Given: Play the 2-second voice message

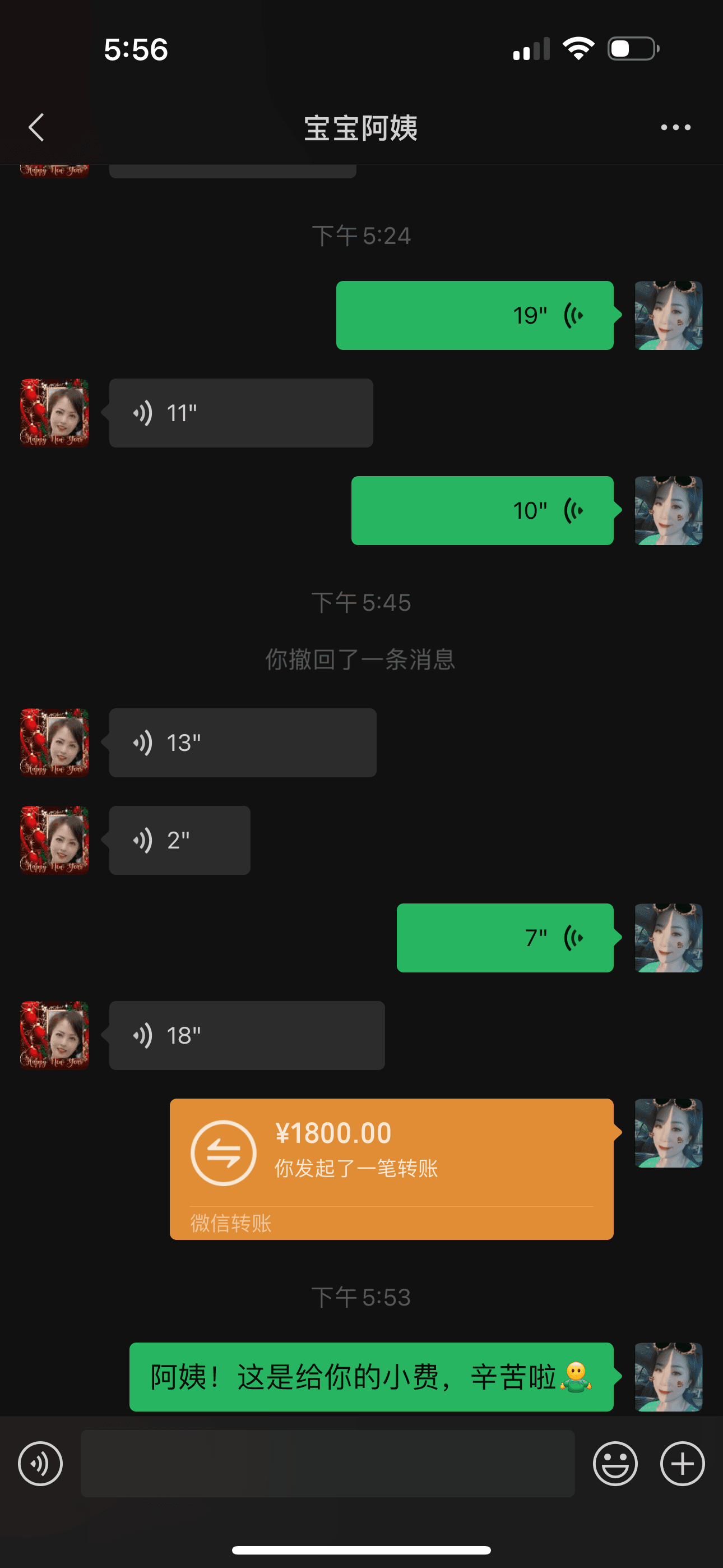Looking at the screenshot, I should [179, 840].
